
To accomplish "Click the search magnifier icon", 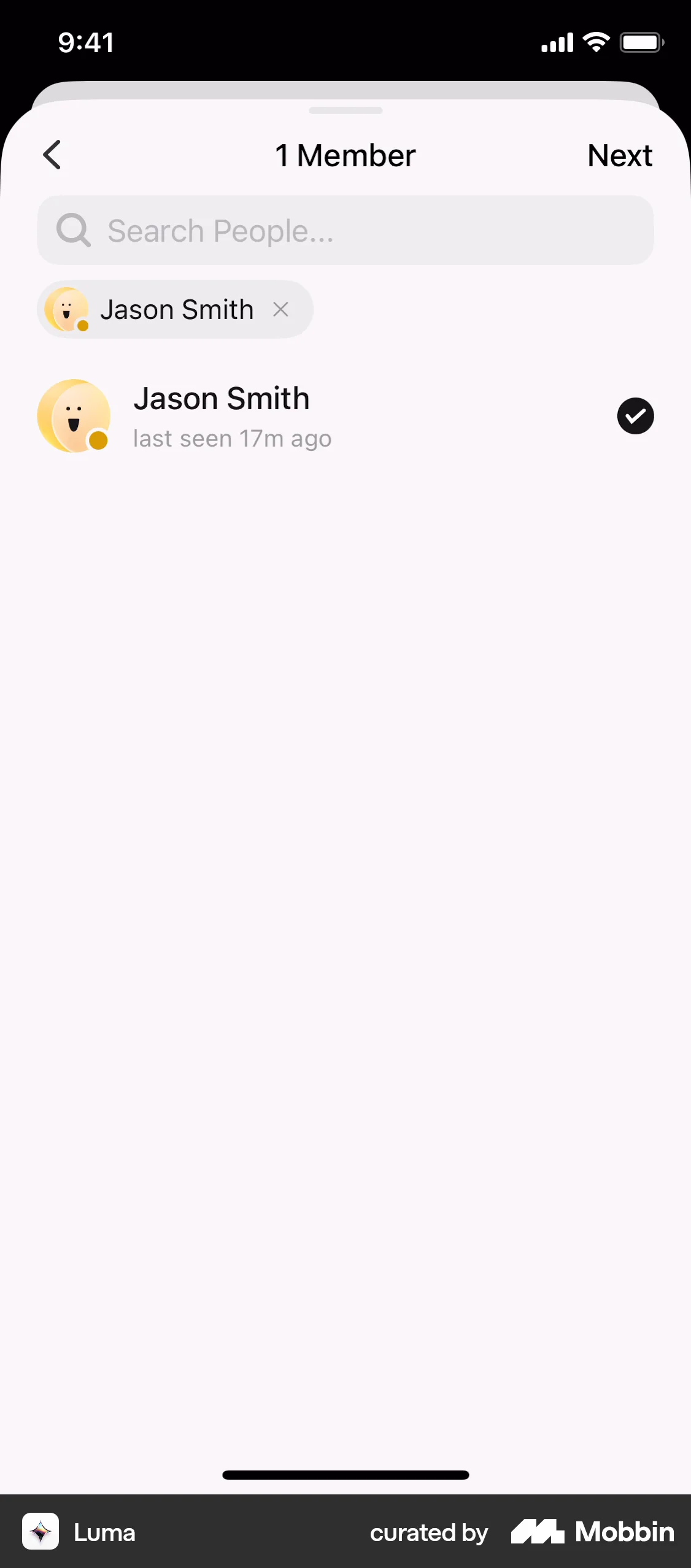I will click(x=73, y=230).
